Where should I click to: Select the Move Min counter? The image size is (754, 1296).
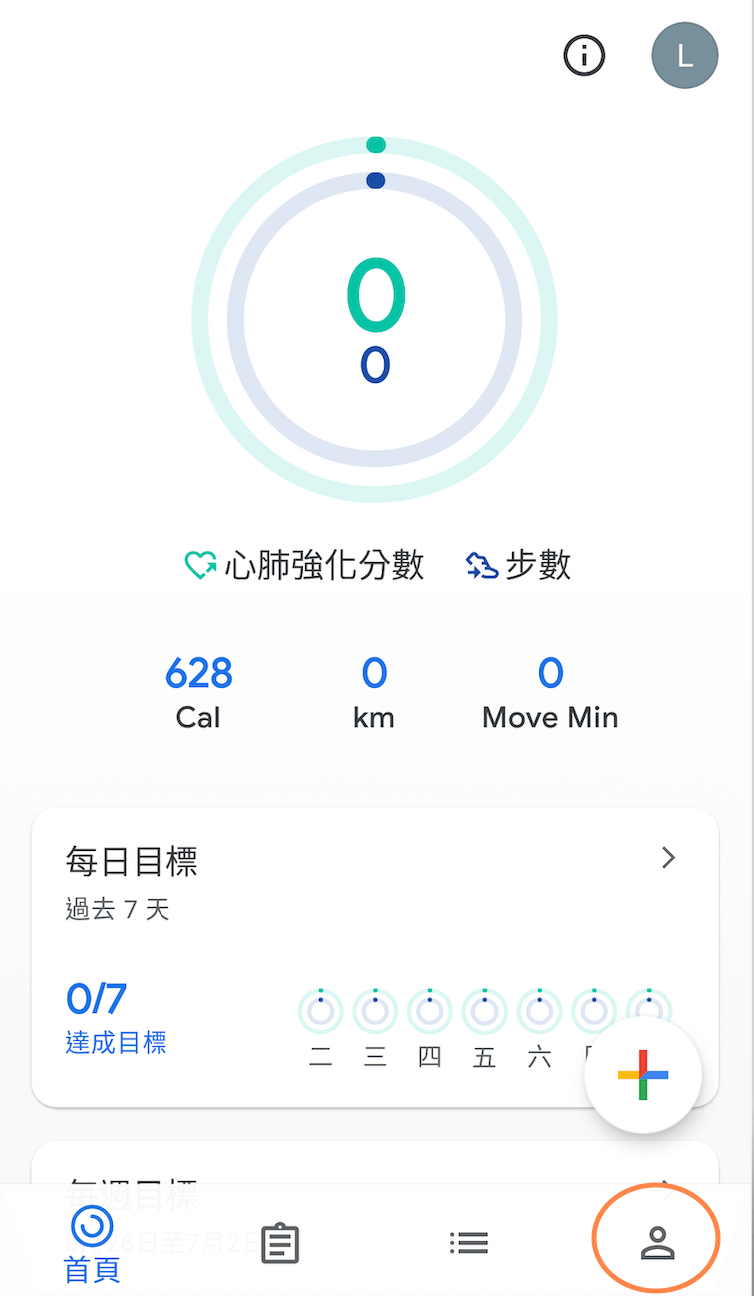coord(550,690)
